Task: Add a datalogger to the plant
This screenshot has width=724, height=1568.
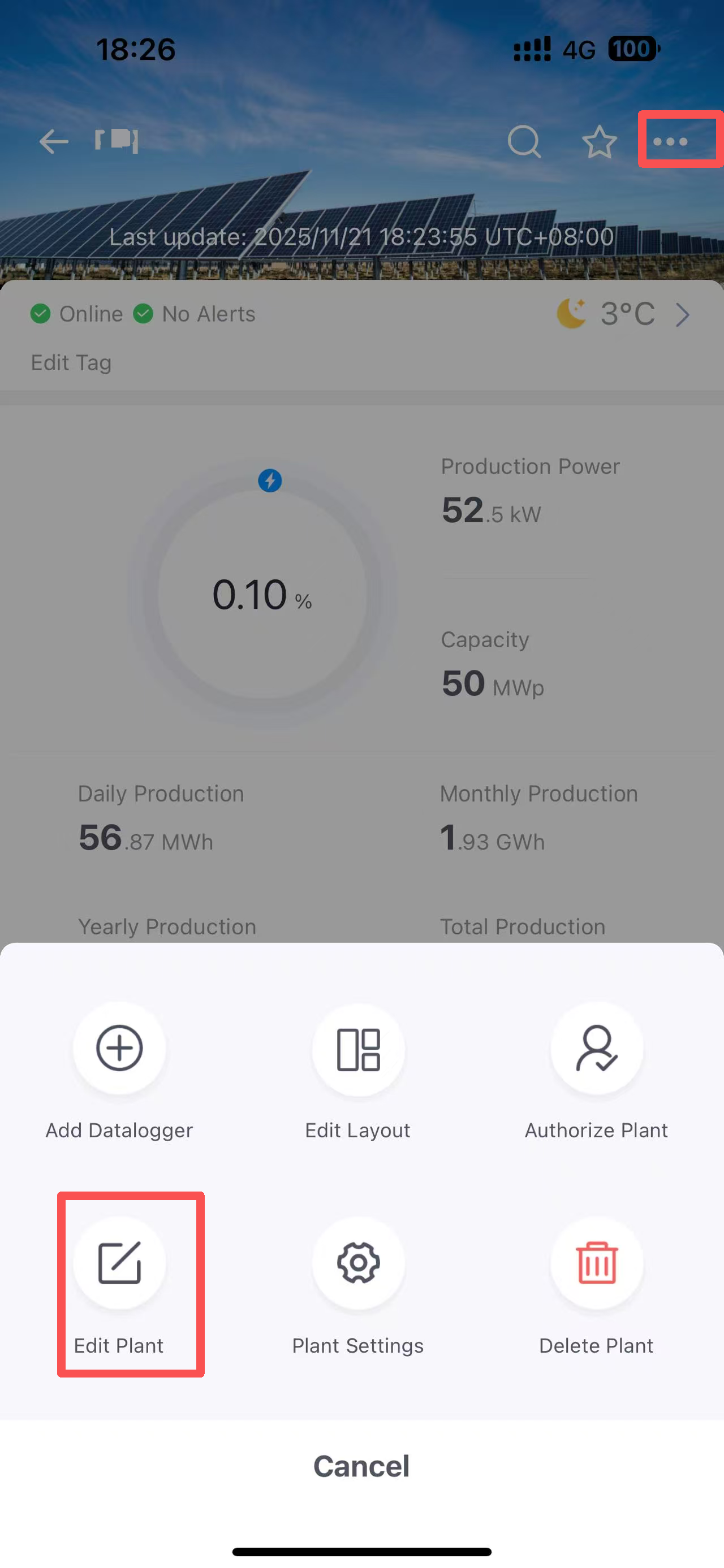Action: click(119, 1048)
